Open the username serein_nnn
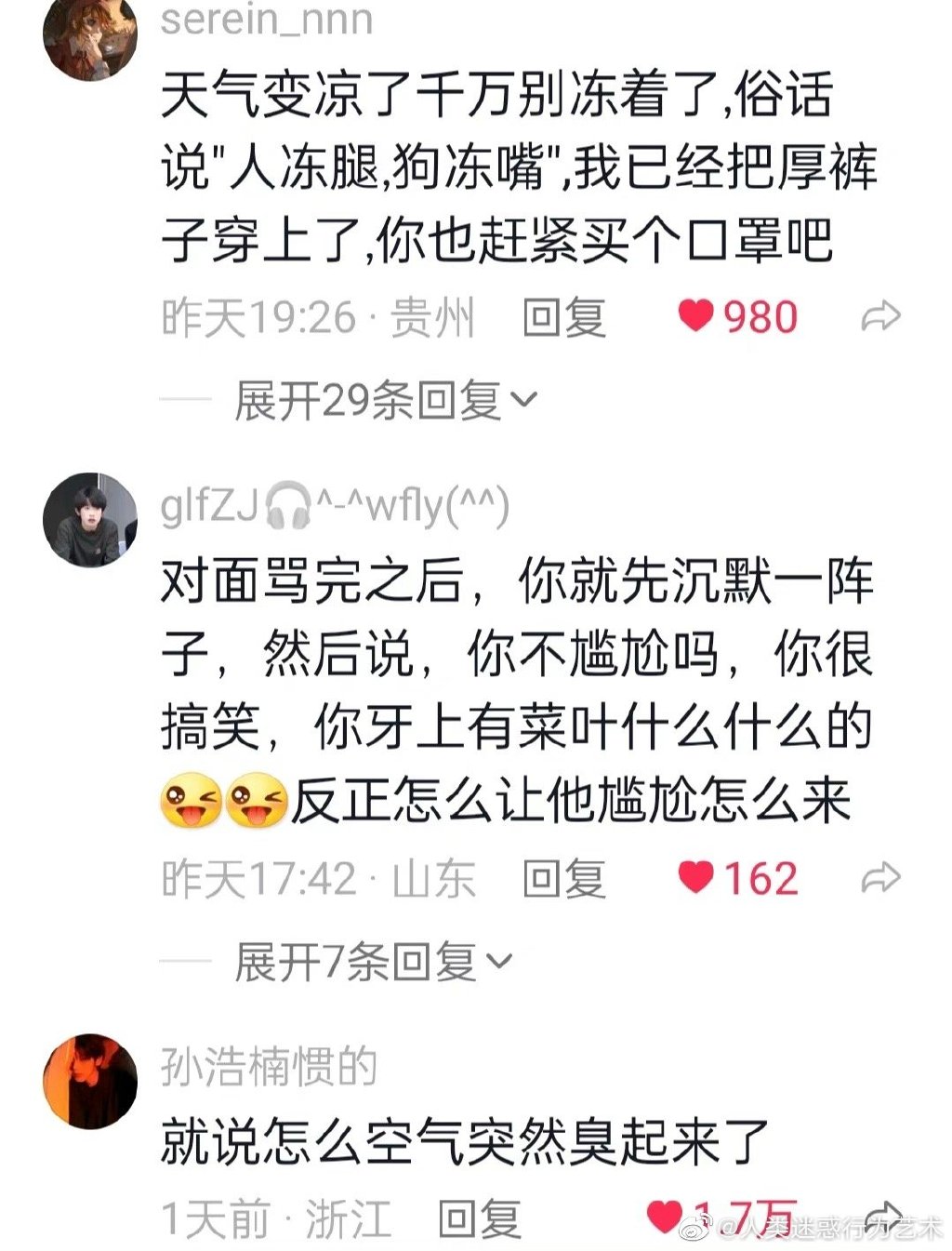Image resolution: width=952 pixels, height=1251 pixels. click(267, 19)
